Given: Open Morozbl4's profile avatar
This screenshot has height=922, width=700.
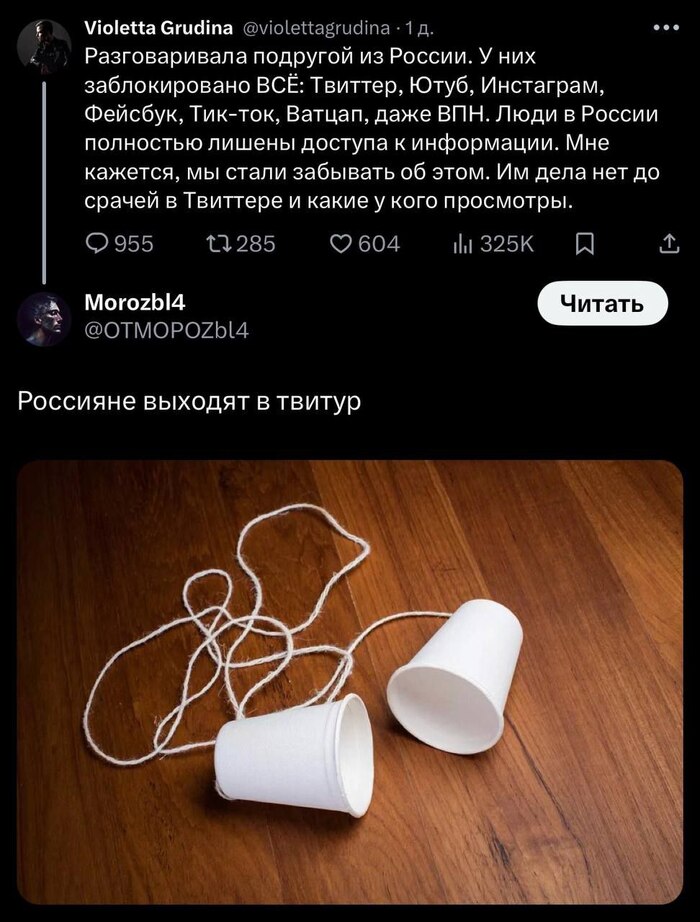Looking at the screenshot, I should [x=45, y=319].
